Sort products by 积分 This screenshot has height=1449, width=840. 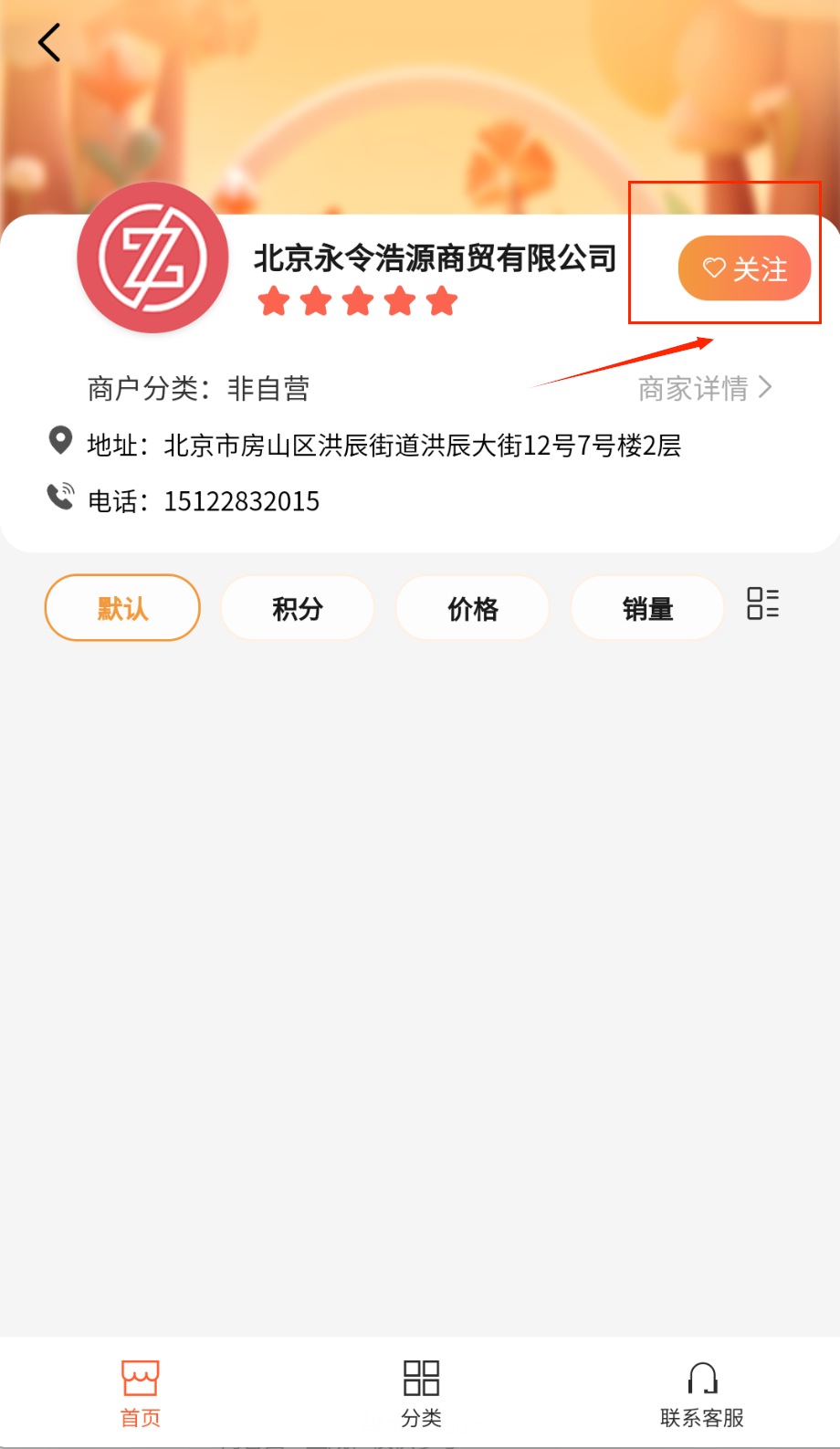pos(298,608)
